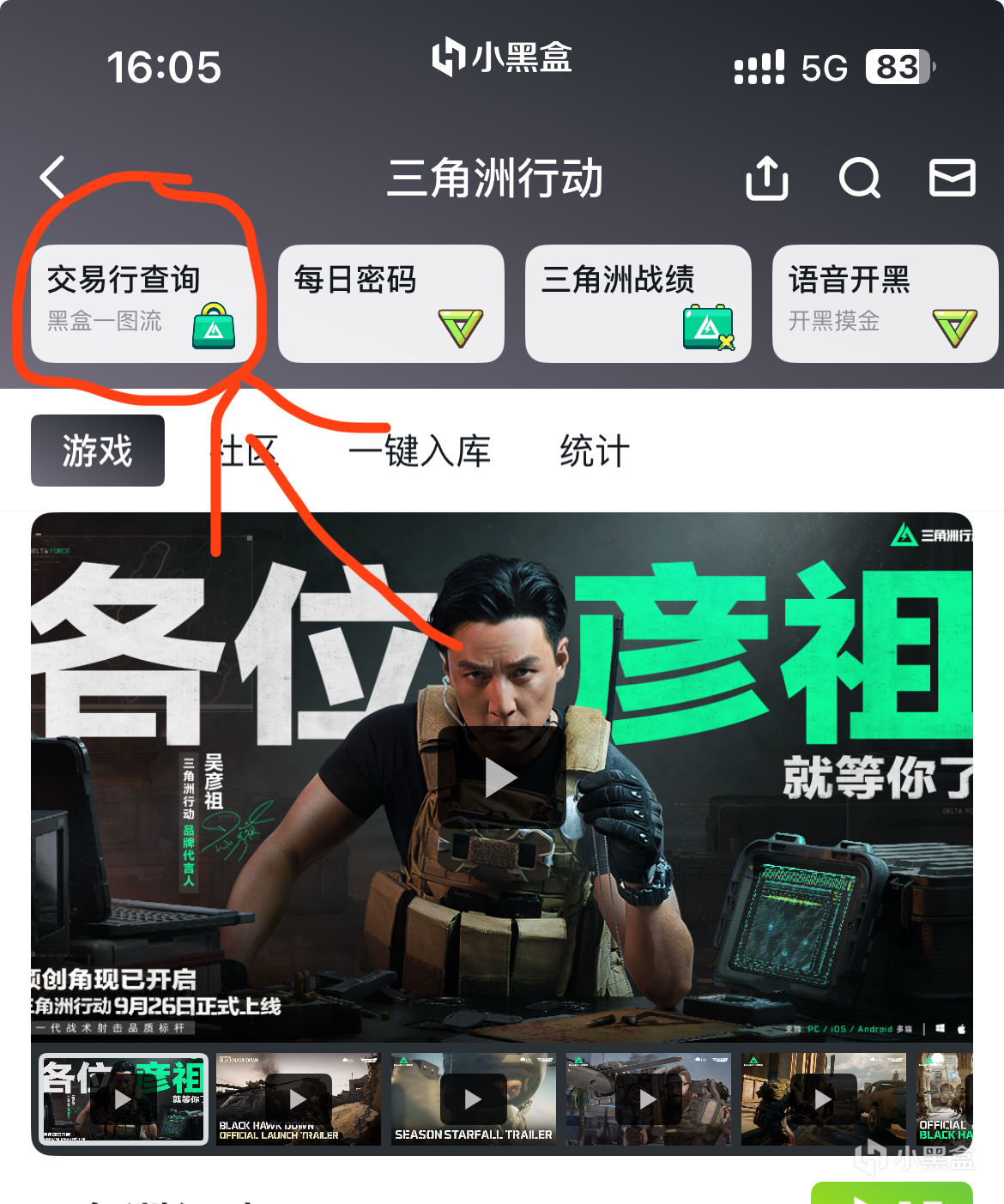Switch to the 统计 tab
The height and width of the screenshot is (1204, 1004).
[595, 451]
